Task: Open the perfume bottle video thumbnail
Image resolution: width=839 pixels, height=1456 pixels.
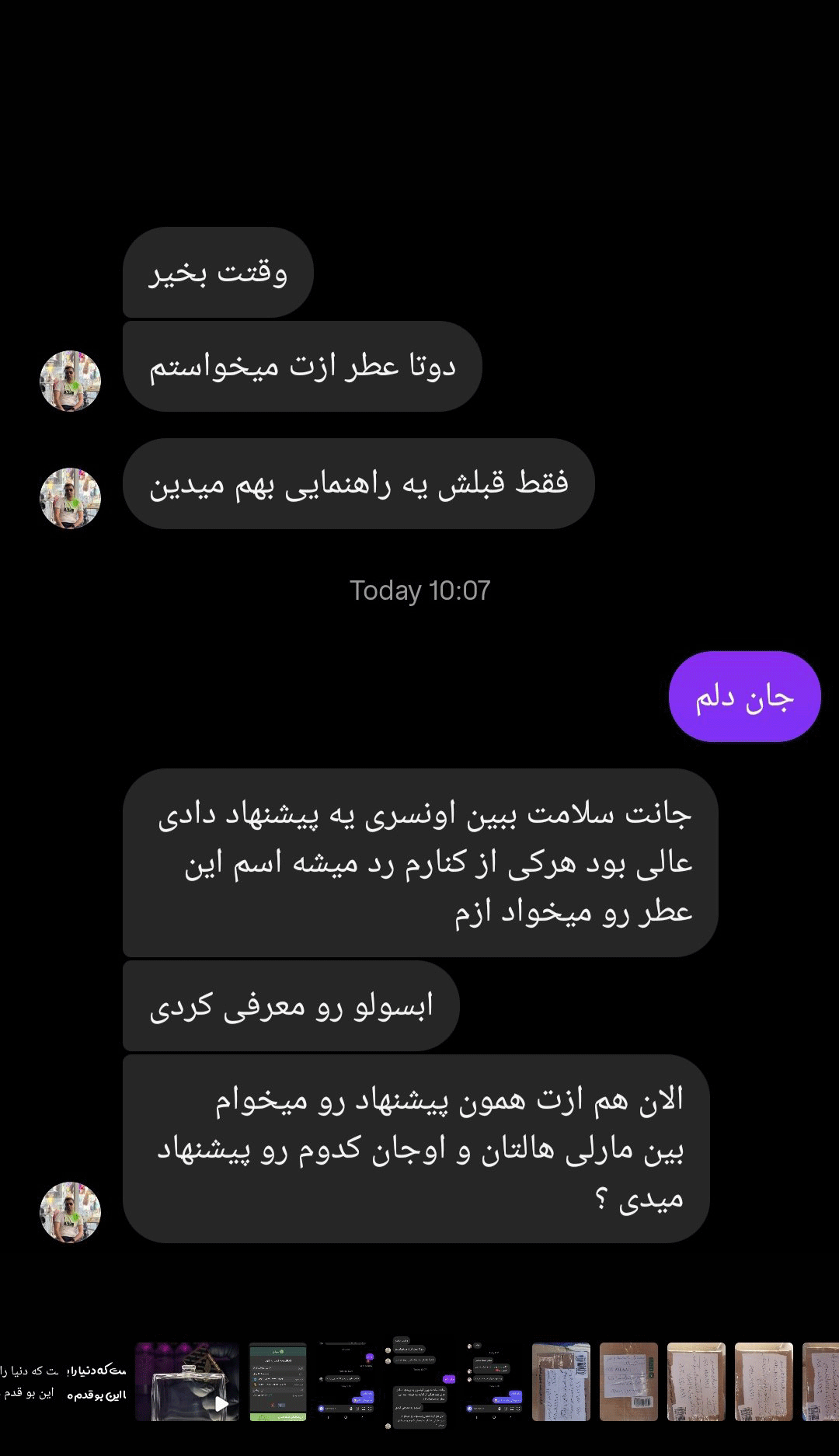Action: 187,1382
